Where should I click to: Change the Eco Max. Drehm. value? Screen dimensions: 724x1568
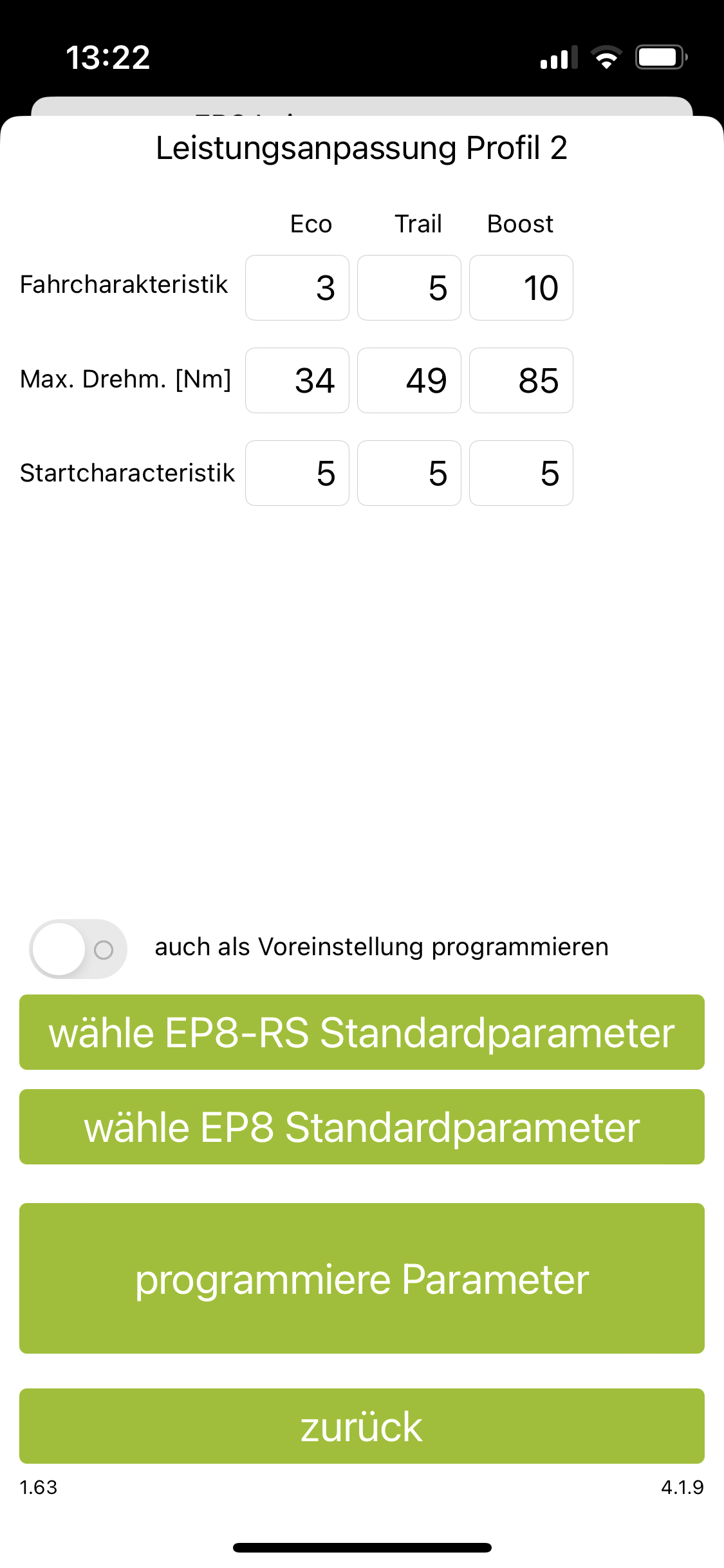297,380
